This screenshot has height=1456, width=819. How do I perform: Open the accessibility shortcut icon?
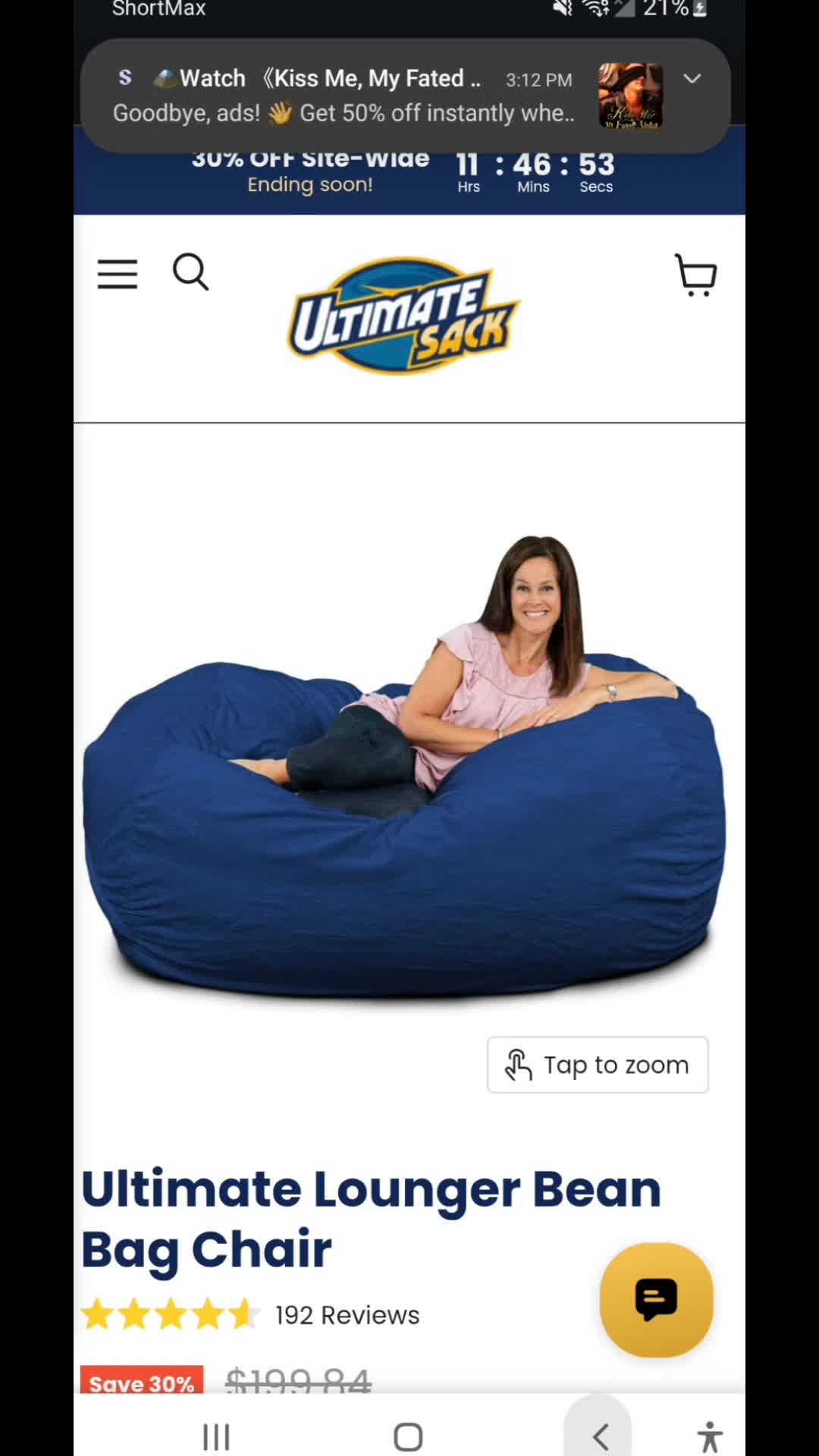pyautogui.click(x=710, y=1436)
